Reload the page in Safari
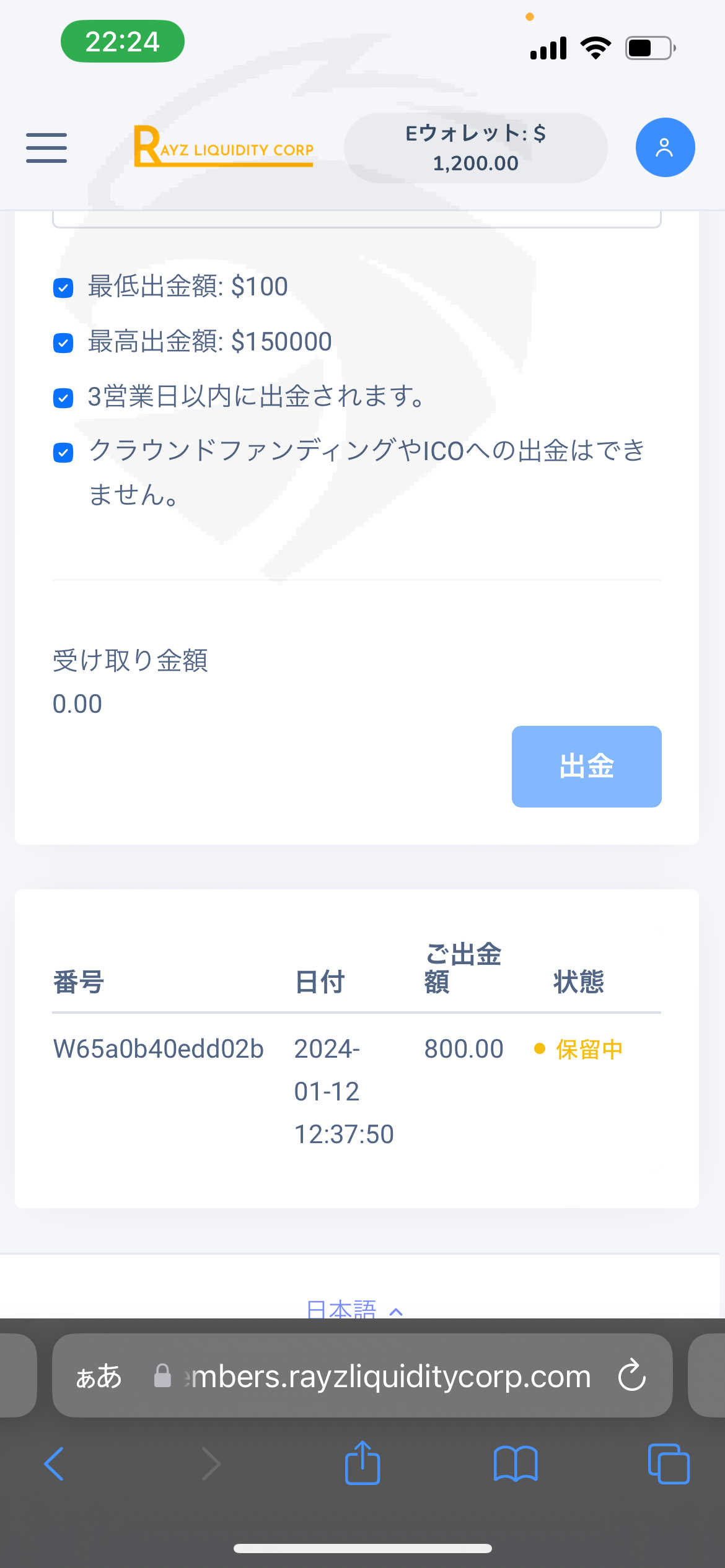This screenshot has width=725, height=1568. (631, 1375)
